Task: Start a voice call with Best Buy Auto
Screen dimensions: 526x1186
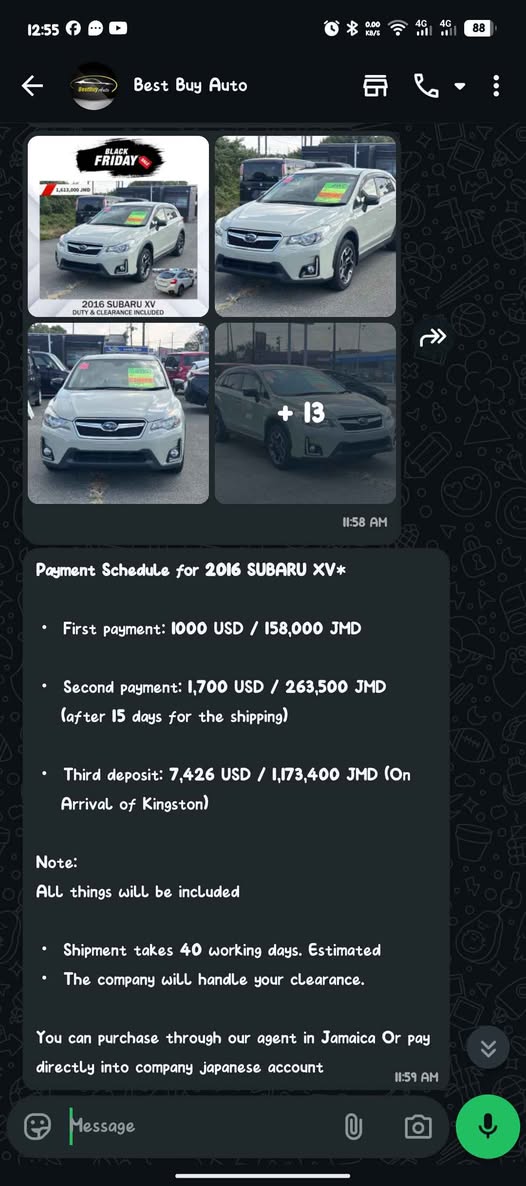Action: coord(426,85)
